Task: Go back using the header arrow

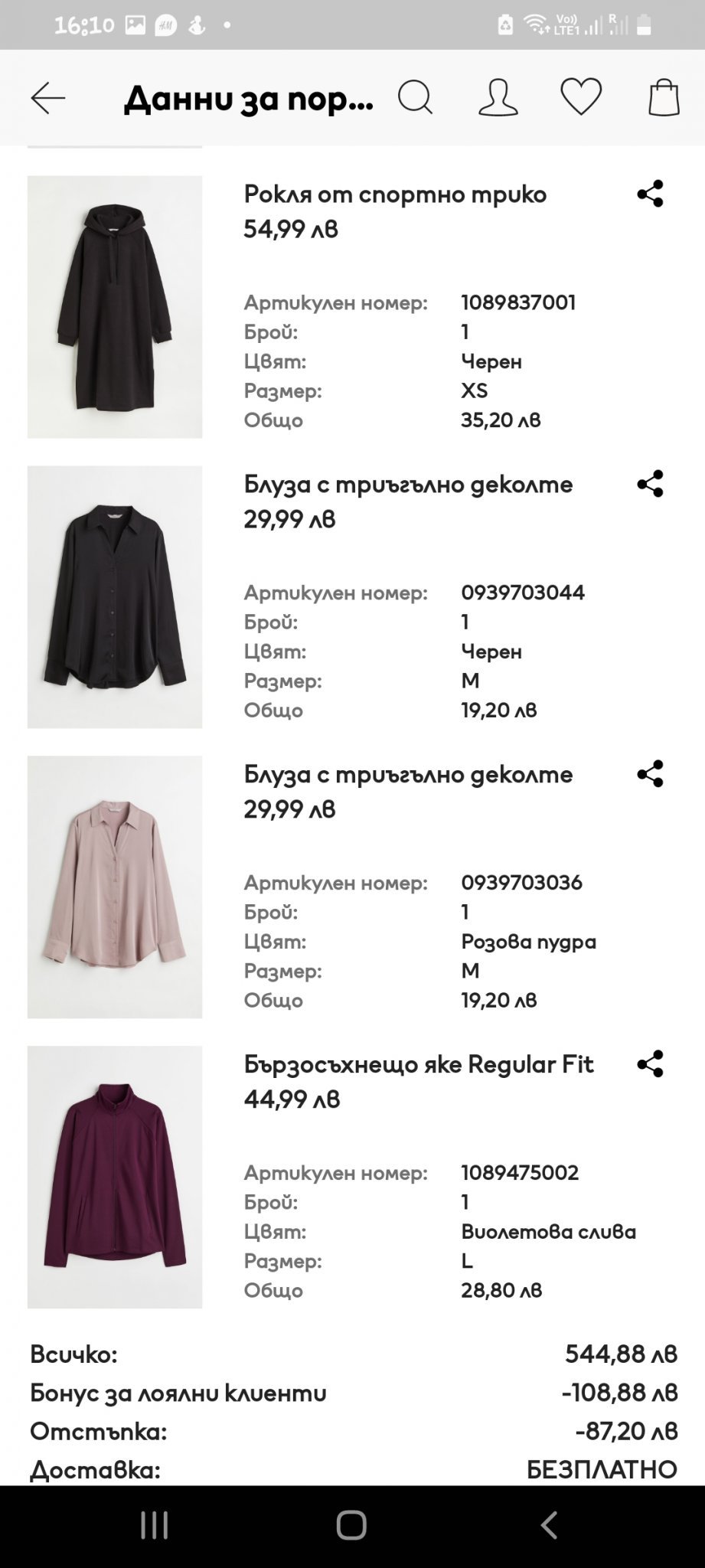Action: coord(48,99)
